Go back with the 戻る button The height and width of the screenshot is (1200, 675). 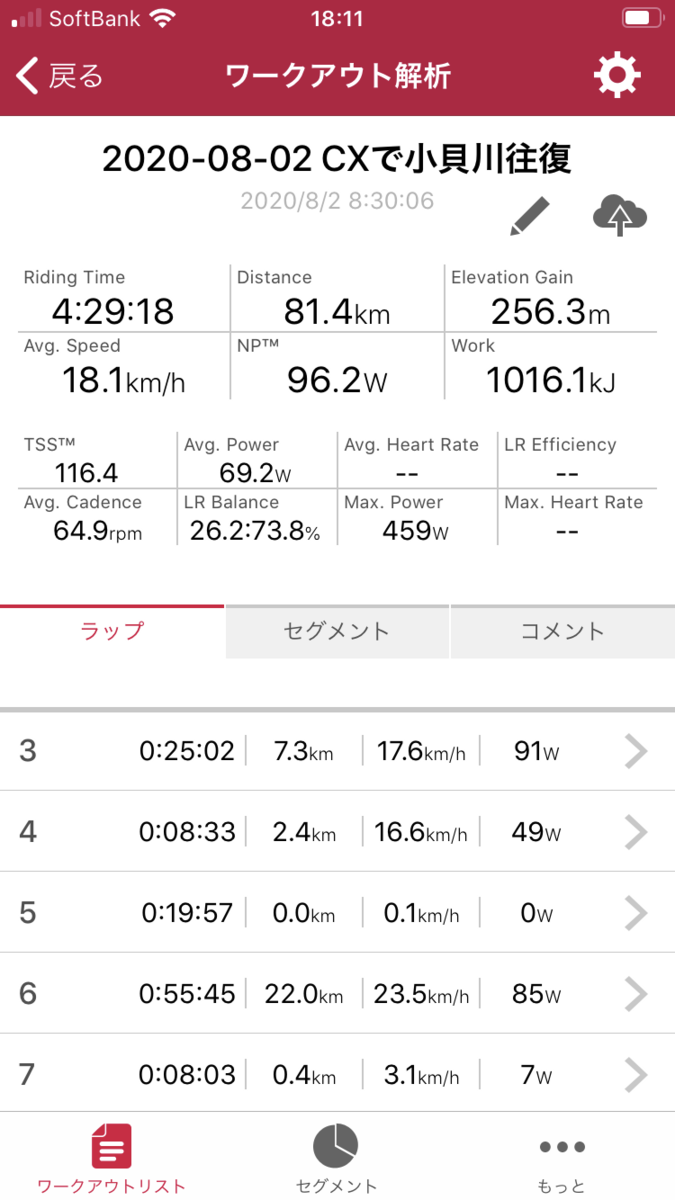pos(60,76)
